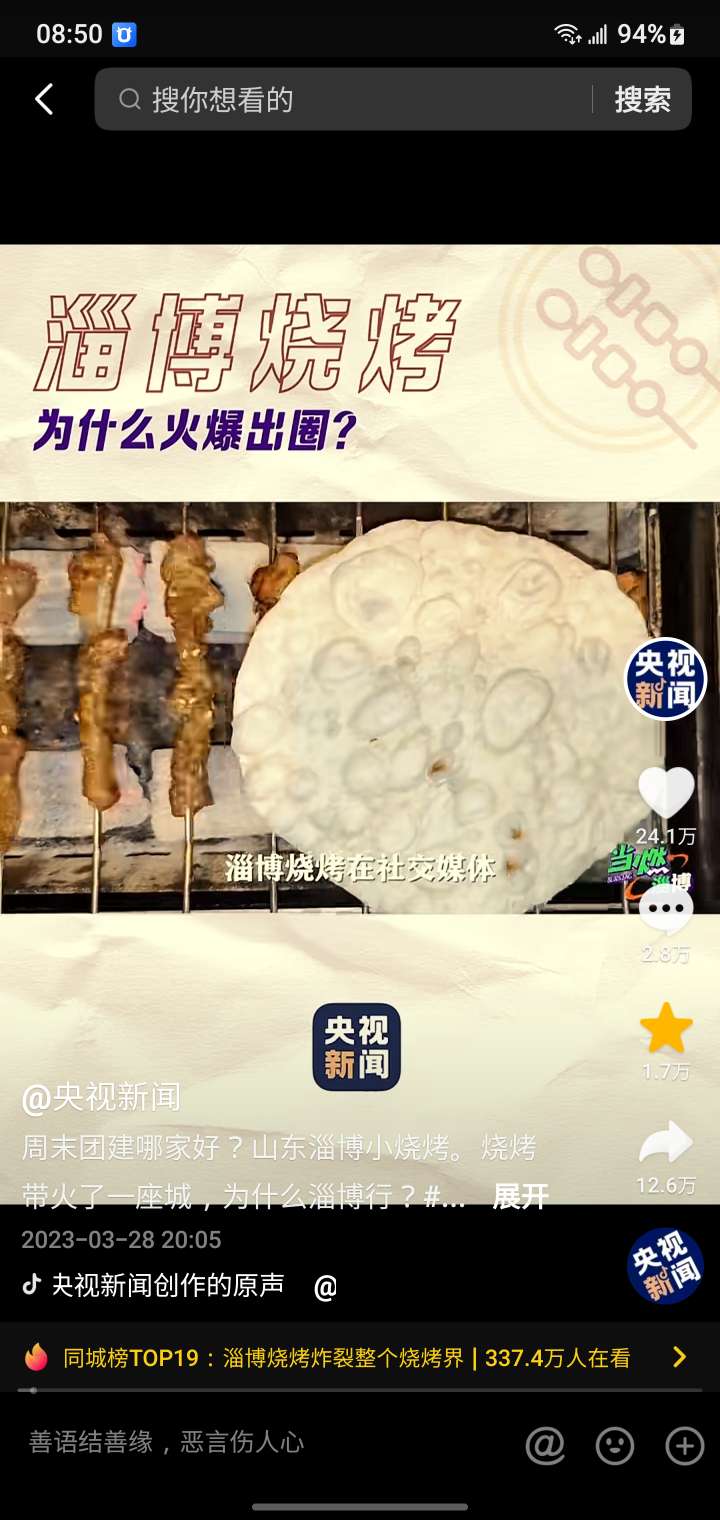Open the comments bubble icon
Image resolution: width=720 pixels, height=1520 pixels.
[x=666, y=910]
